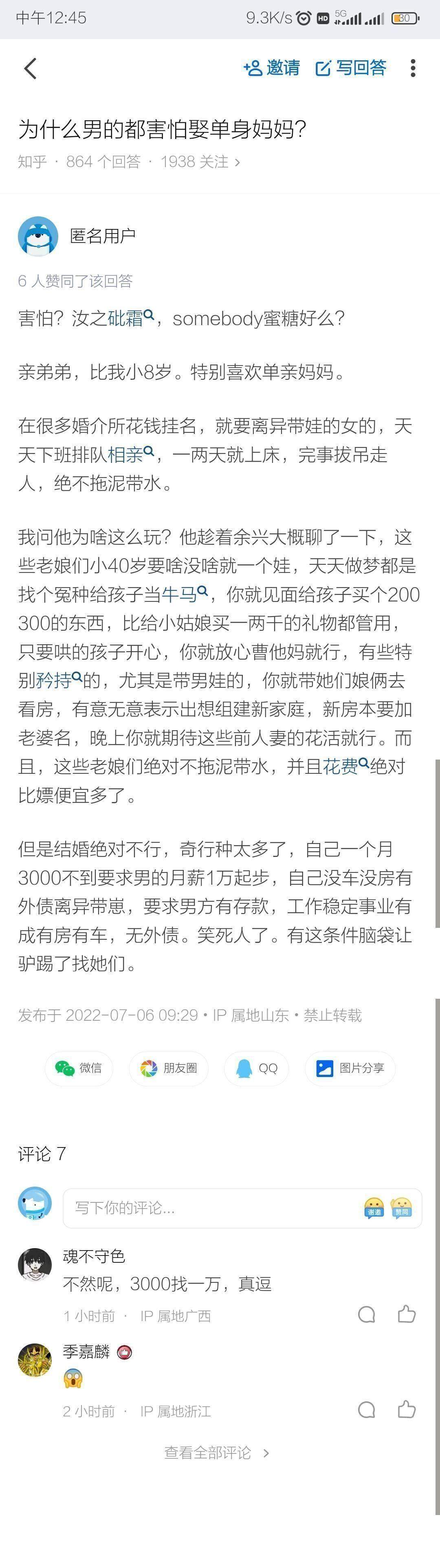This screenshot has height=1568, width=440.
Task: Reply to 季嘉麟's comment
Action: point(366,1410)
